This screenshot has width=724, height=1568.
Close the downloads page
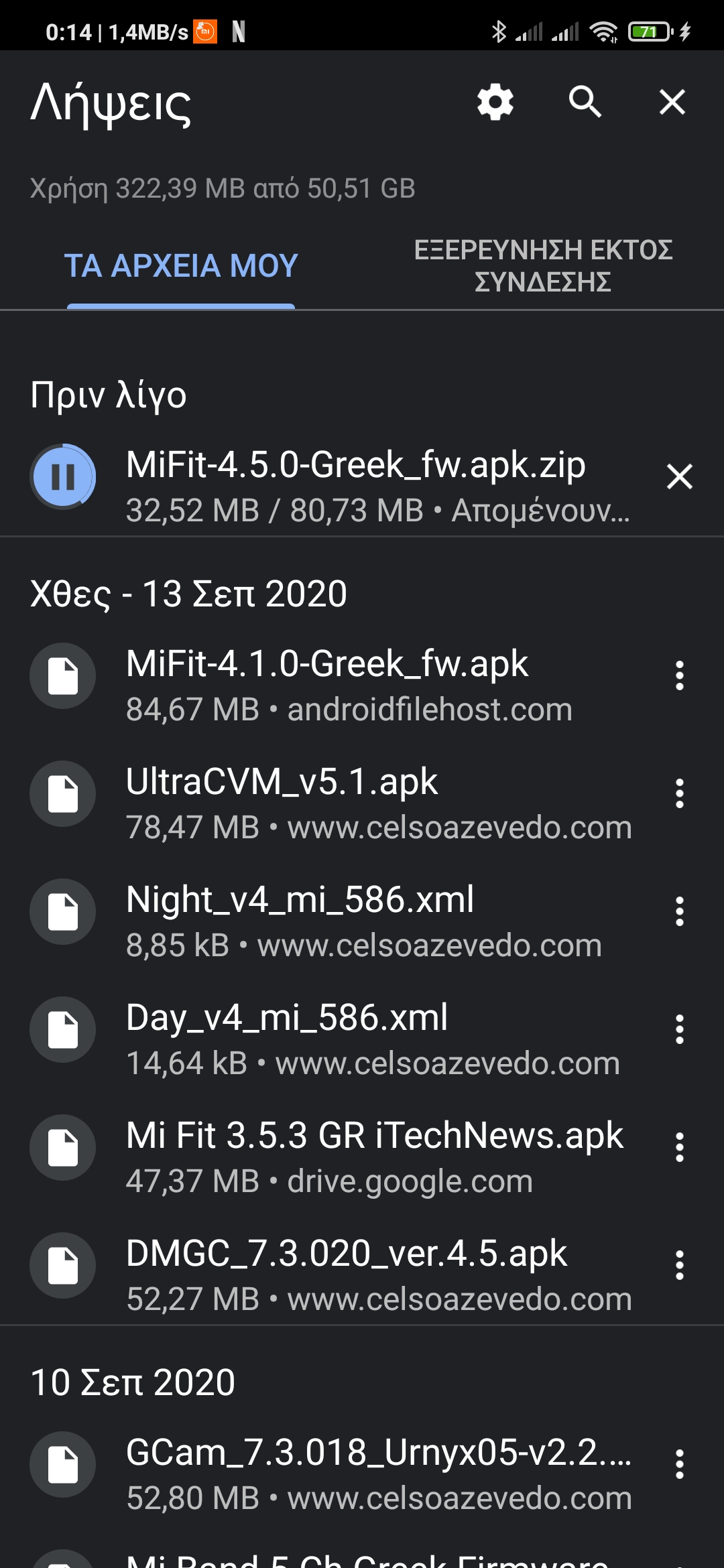[672, 103]
